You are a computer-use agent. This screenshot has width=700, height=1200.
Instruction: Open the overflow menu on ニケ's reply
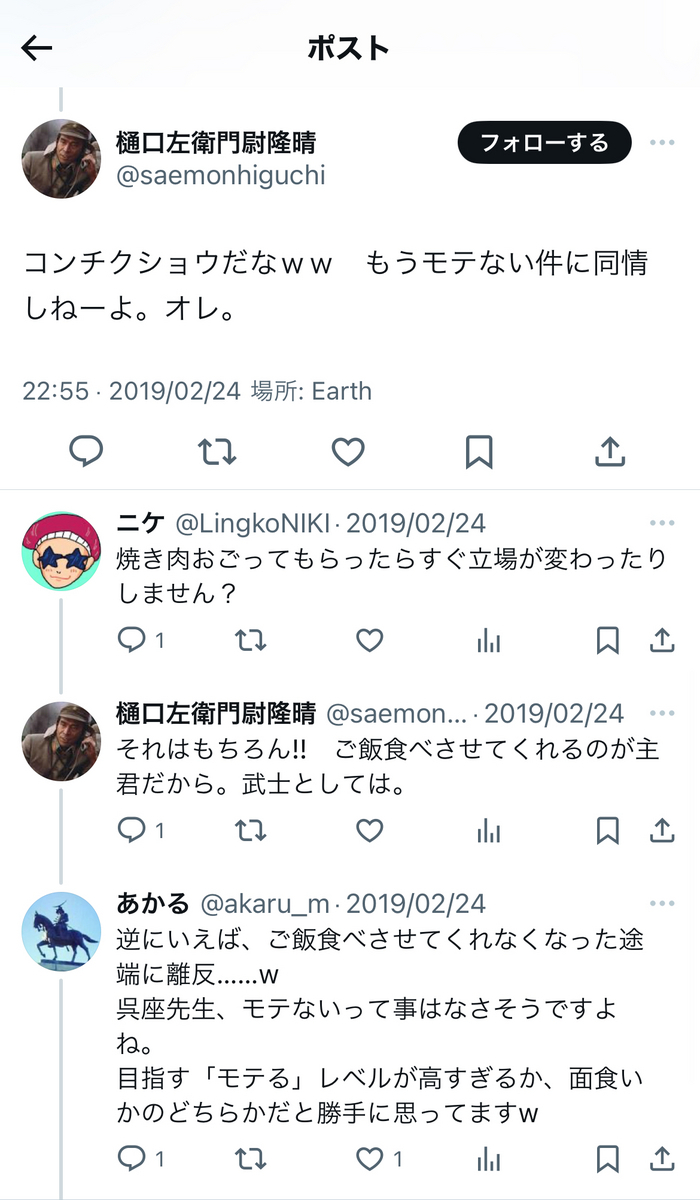[x=662, y=523]
